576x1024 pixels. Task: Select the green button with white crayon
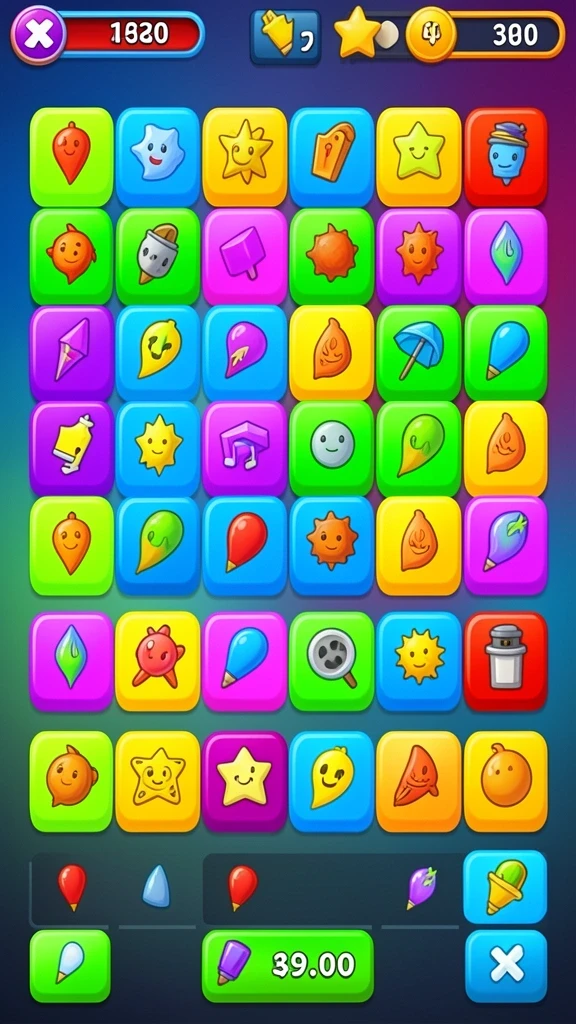(x=70, y=965)
